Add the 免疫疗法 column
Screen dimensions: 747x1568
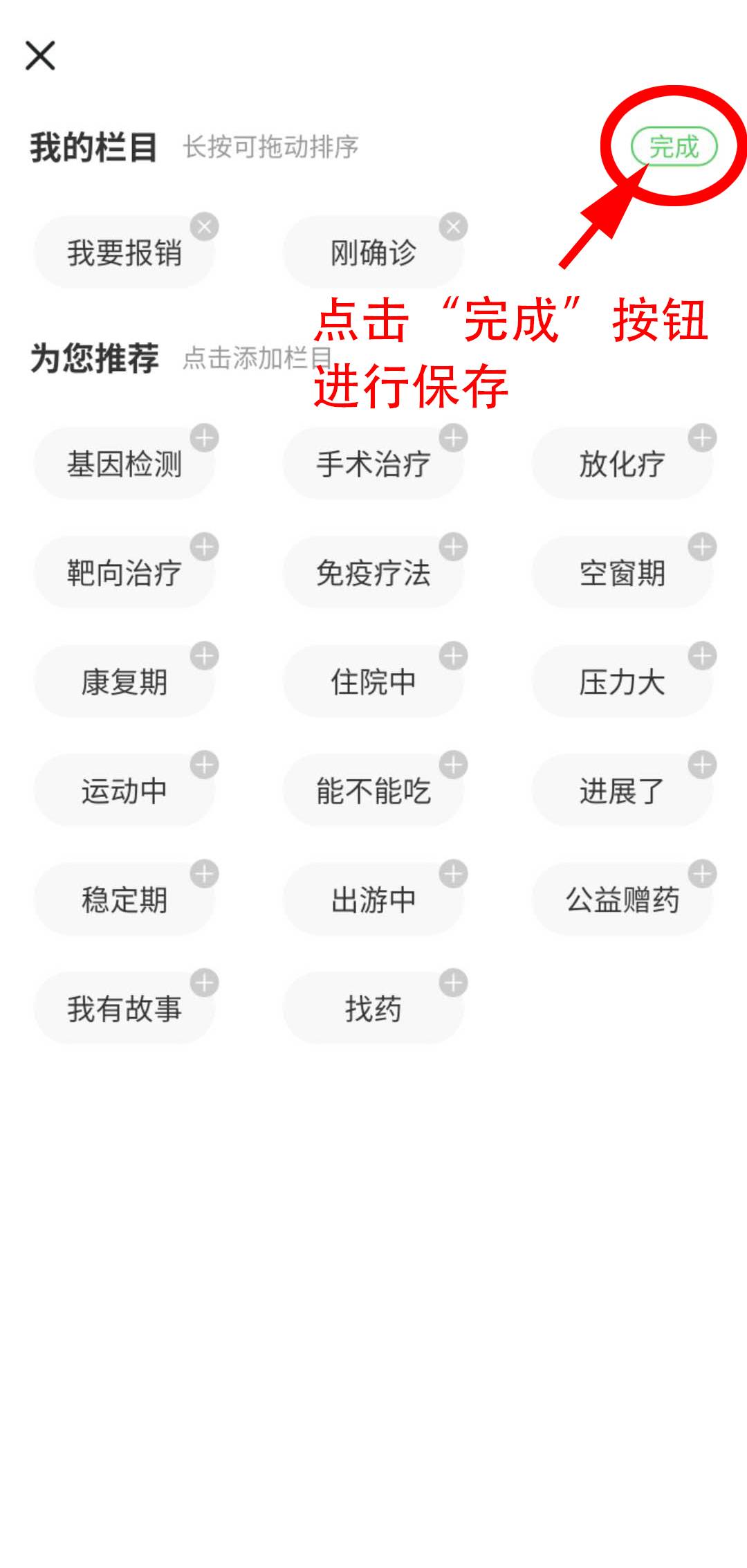(373, 573)
